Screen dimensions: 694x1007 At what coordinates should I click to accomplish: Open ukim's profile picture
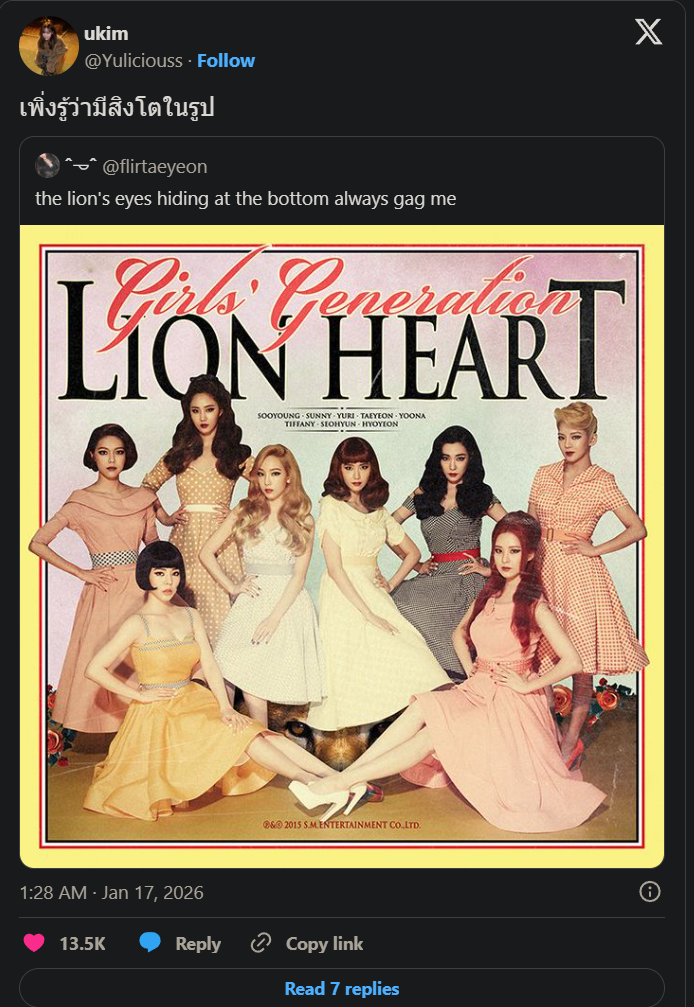pos(48,46)
